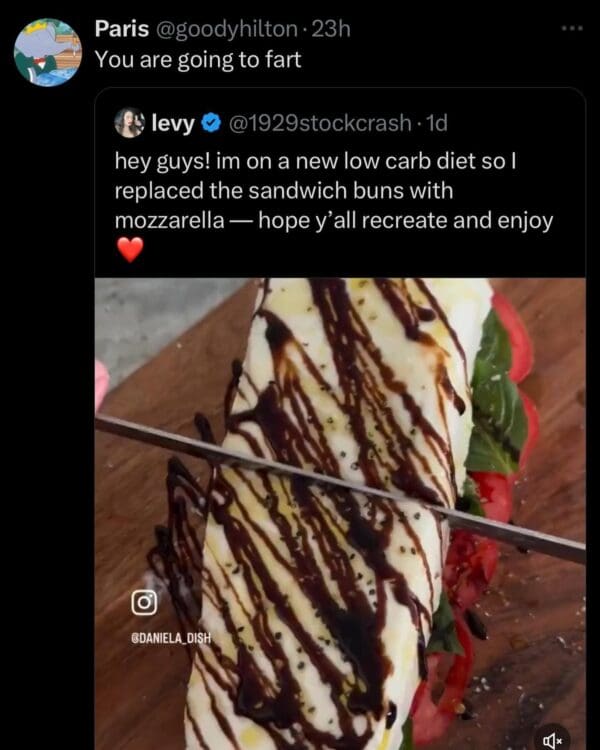Open the quoted post video
Viewport: 600px width, 750px height.
[x=340, y=510]
